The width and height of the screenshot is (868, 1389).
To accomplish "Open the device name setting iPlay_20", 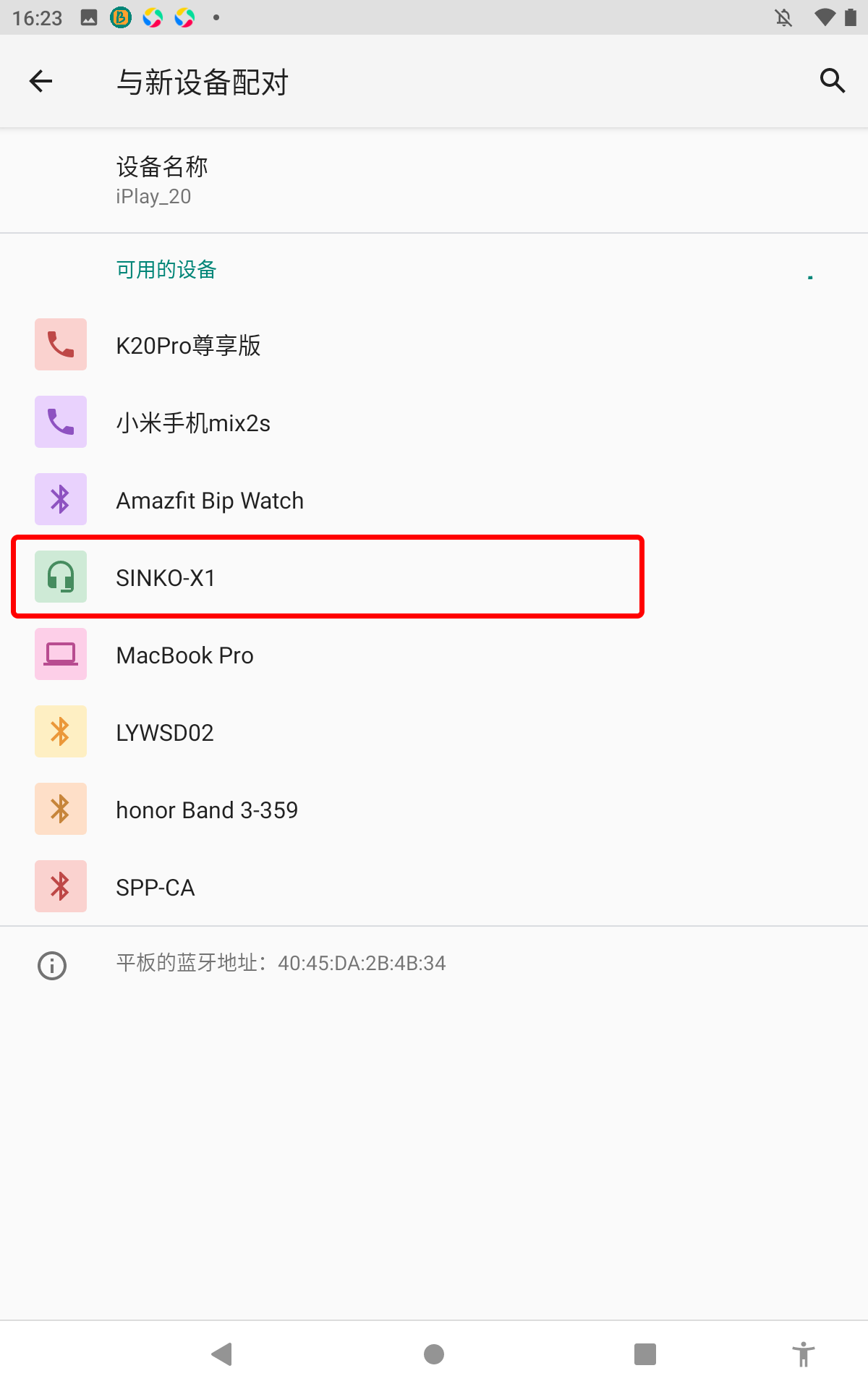I will [162, 180].
